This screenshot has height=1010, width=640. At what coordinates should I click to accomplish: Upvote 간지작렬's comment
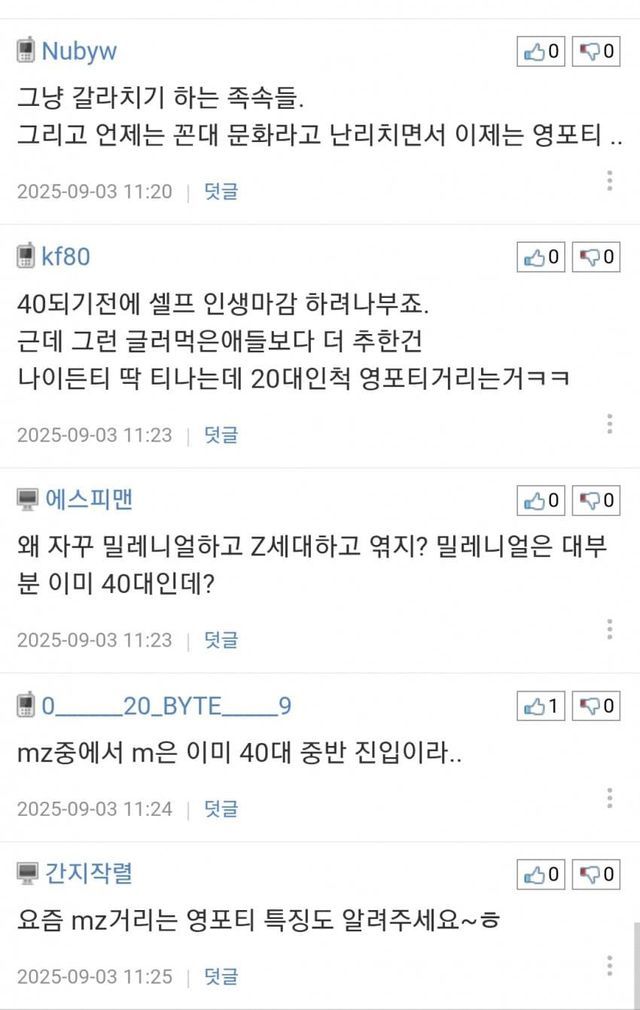(541, 875)
